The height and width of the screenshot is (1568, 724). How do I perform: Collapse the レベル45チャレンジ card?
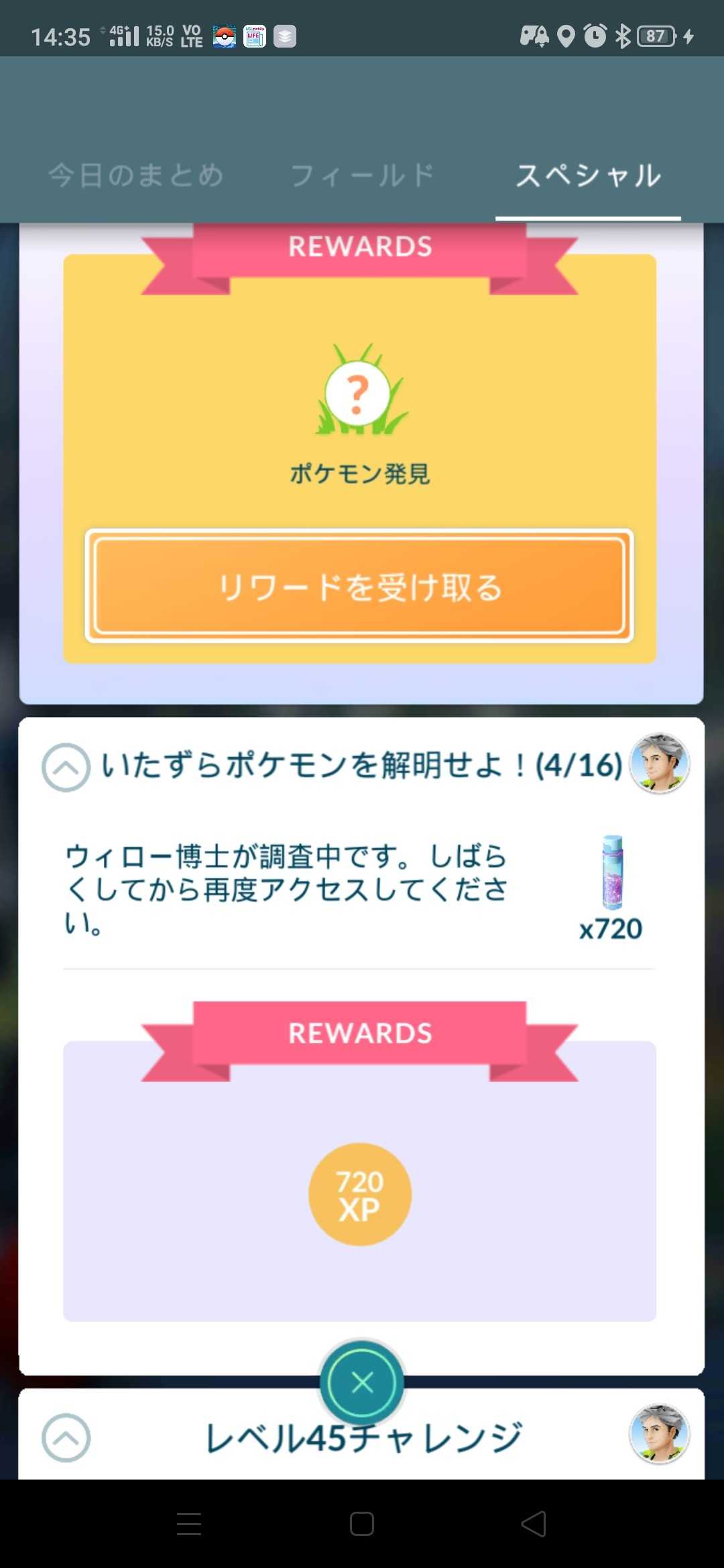[66, 1438]
